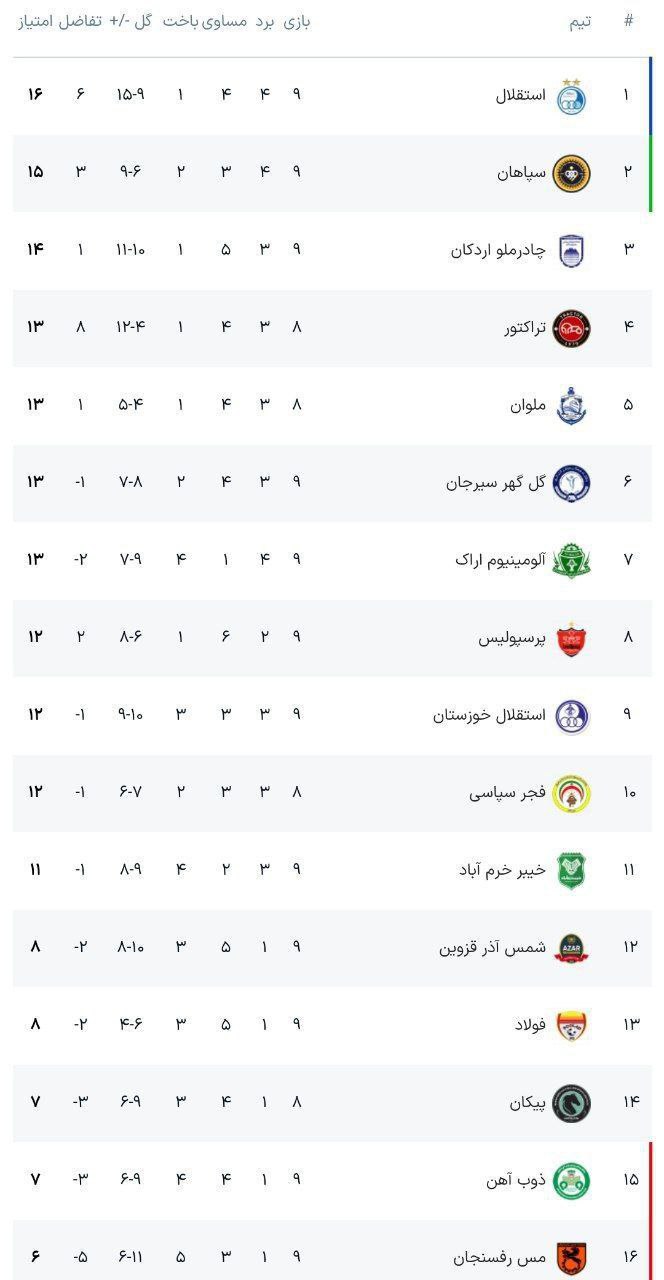Open the استقلال خوزستان team row
Screen dimensions: 664x1280
point(490,715)
